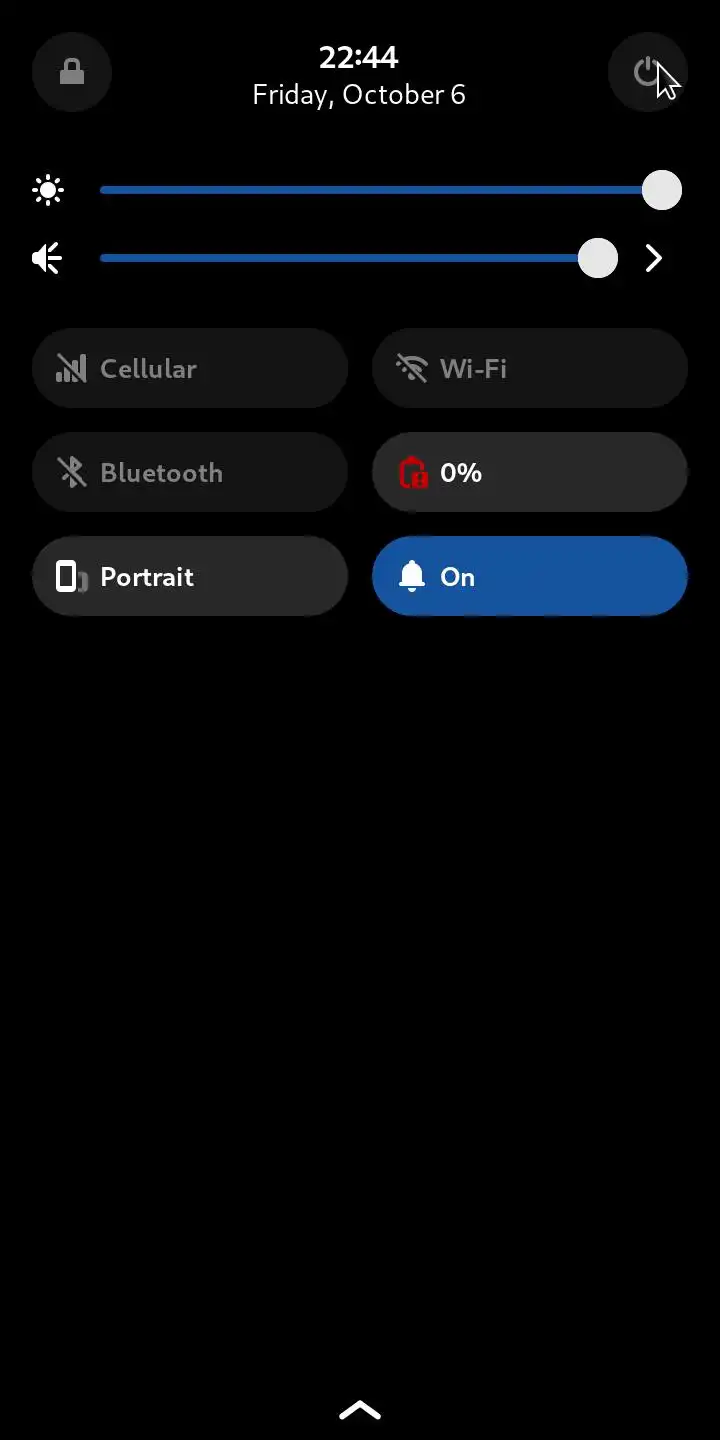Tap the volume slider handle

tap(598, 258)
